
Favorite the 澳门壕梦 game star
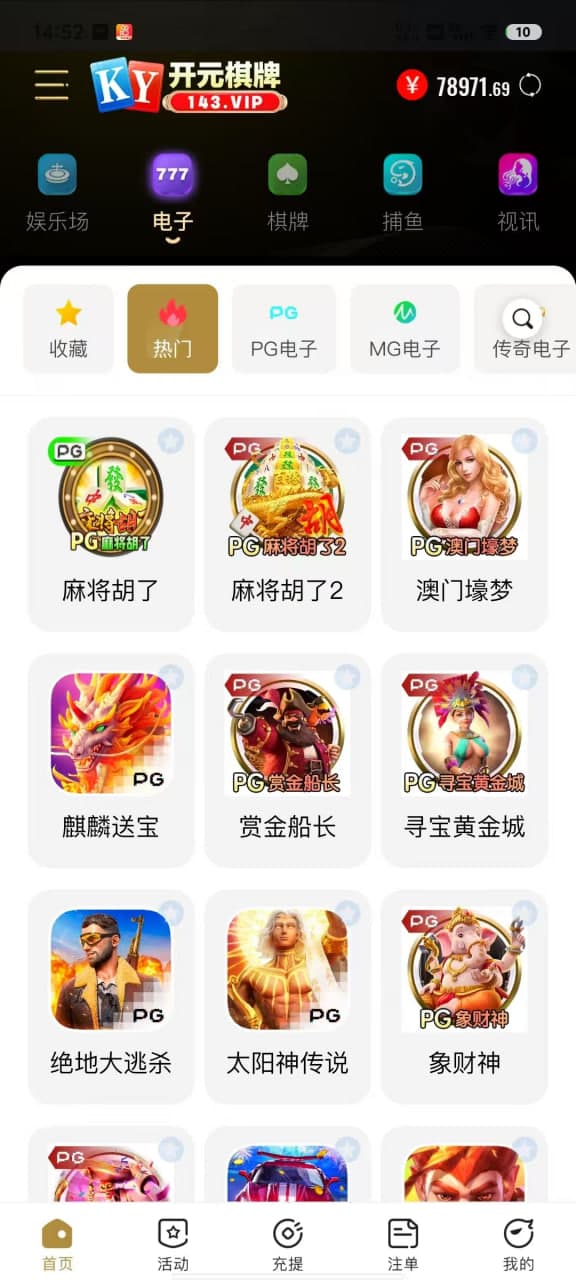(524, 440)
